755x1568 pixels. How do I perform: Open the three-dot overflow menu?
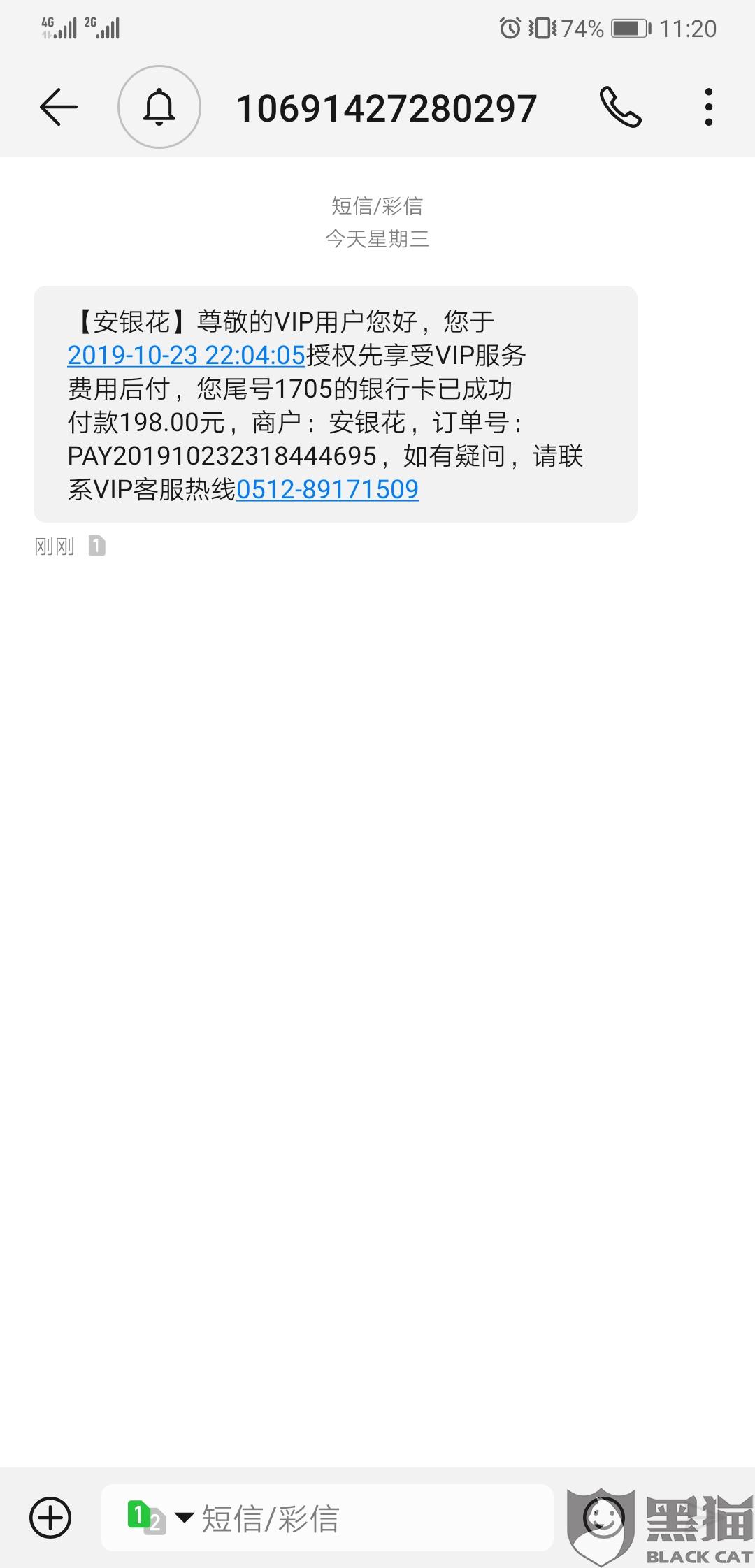[x=709, y=107]
